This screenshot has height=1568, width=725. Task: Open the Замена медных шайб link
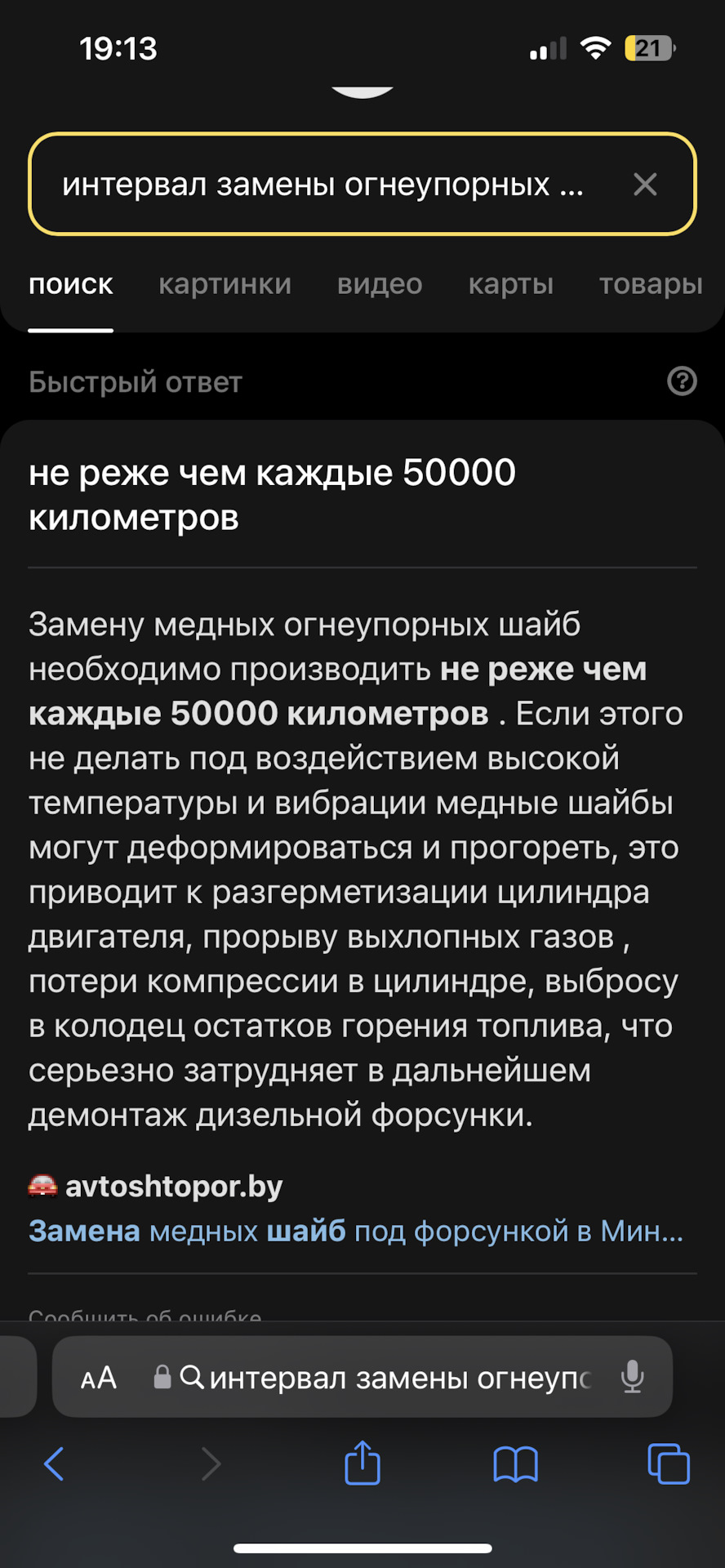click(355, 1231)
